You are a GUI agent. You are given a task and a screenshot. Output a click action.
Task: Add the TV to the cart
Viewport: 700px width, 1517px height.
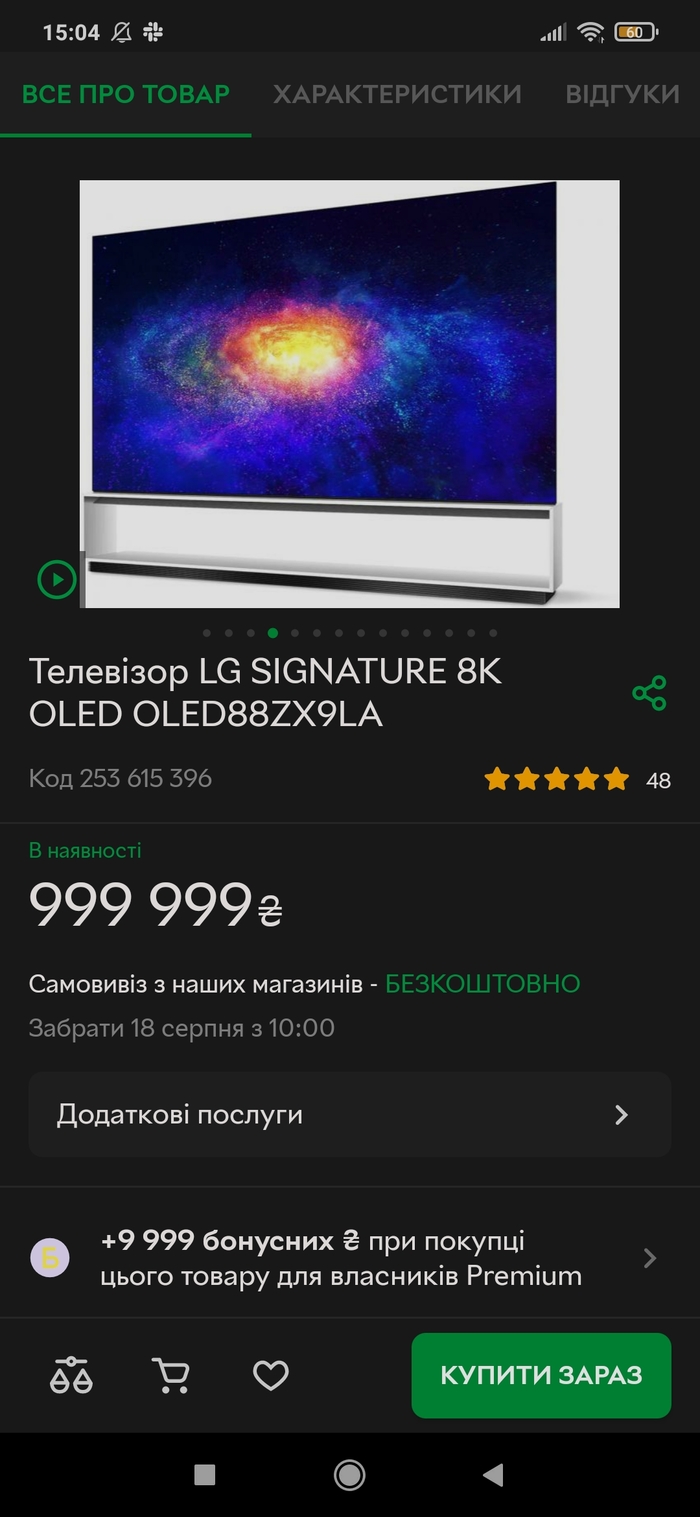(171, 1376)
